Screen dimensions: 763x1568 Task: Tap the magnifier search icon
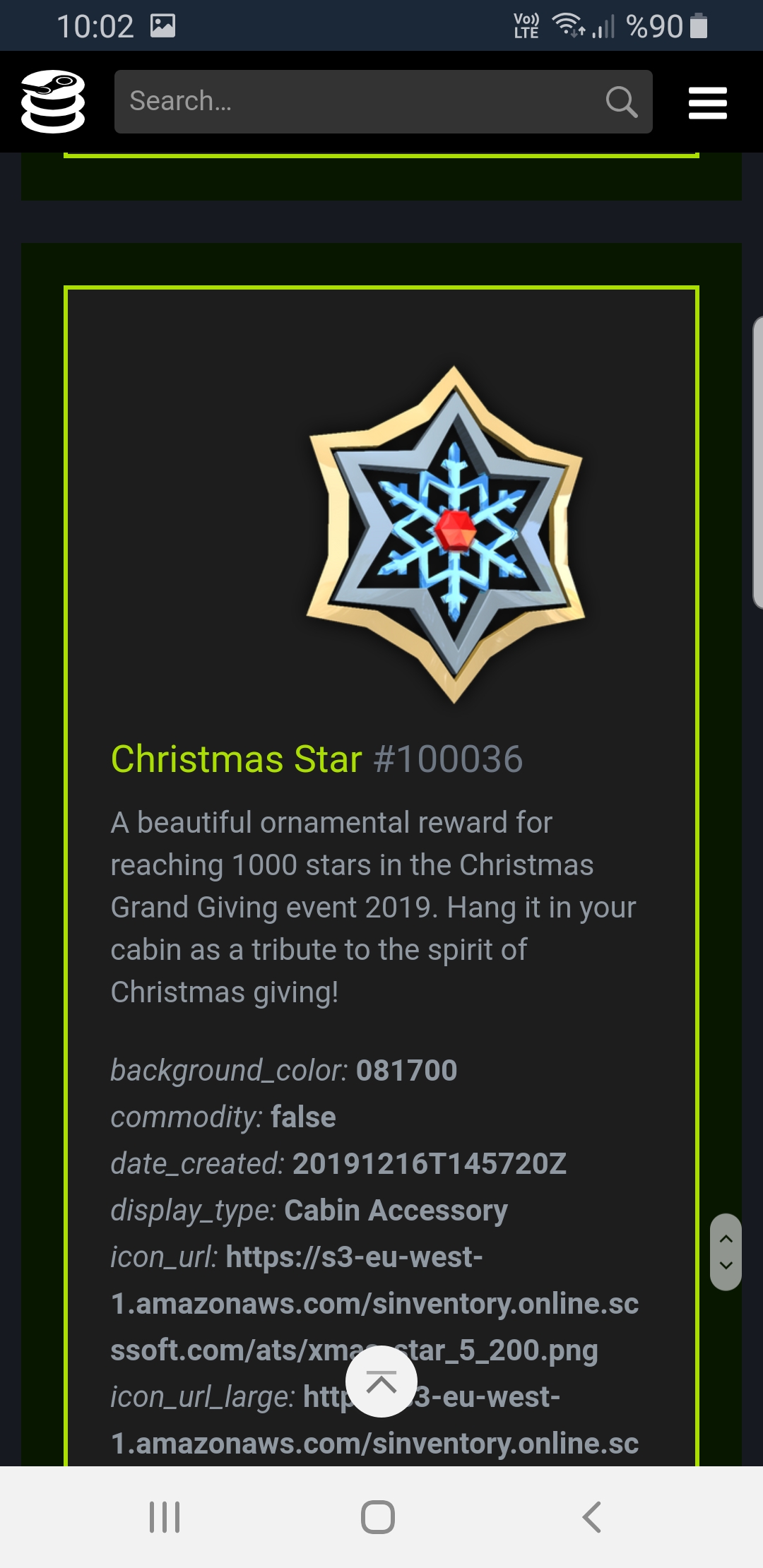[x=622, y=102]
